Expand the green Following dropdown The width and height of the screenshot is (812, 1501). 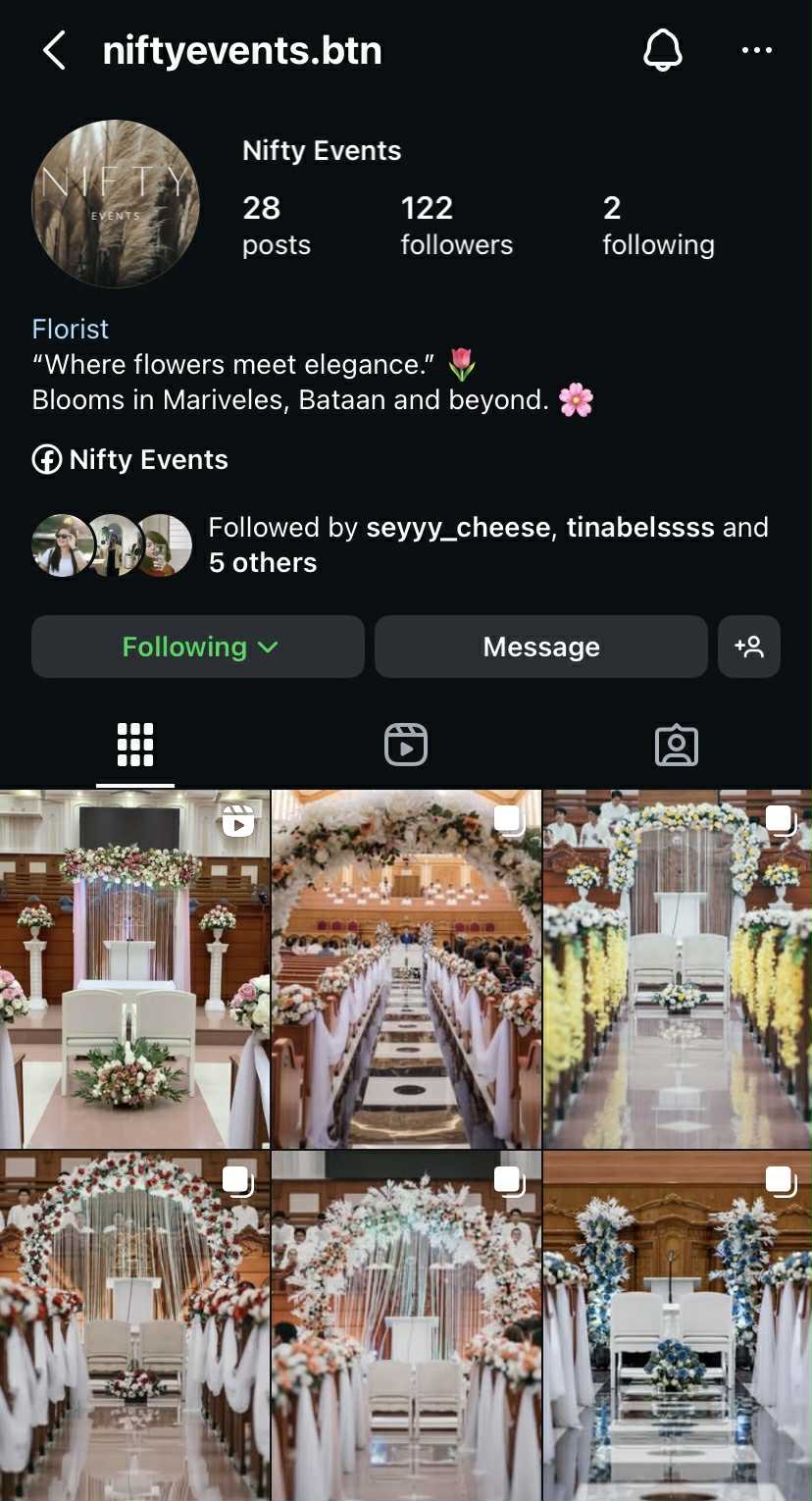pos(198,647)
